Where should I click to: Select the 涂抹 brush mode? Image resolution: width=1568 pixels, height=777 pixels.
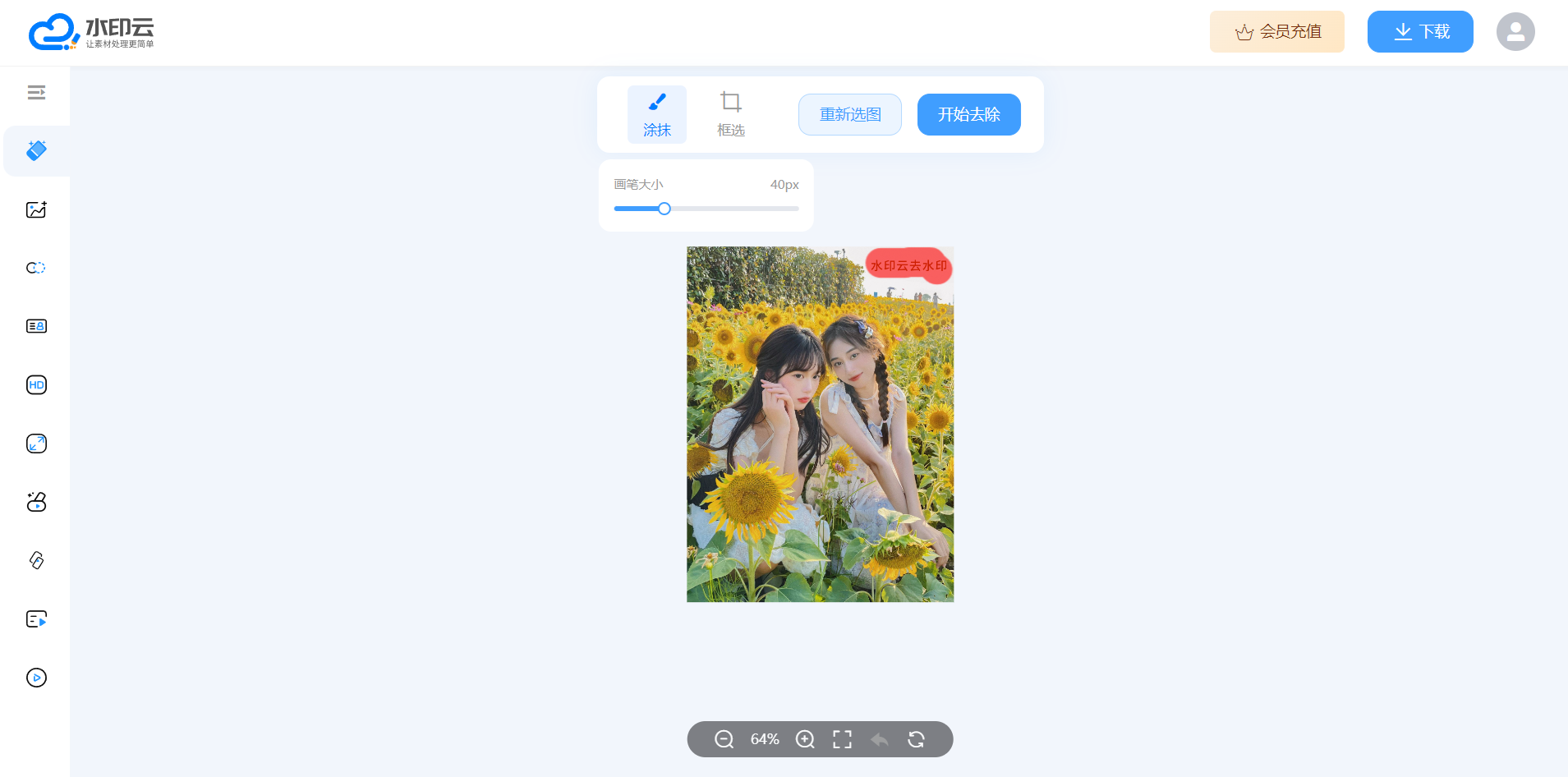656,114
